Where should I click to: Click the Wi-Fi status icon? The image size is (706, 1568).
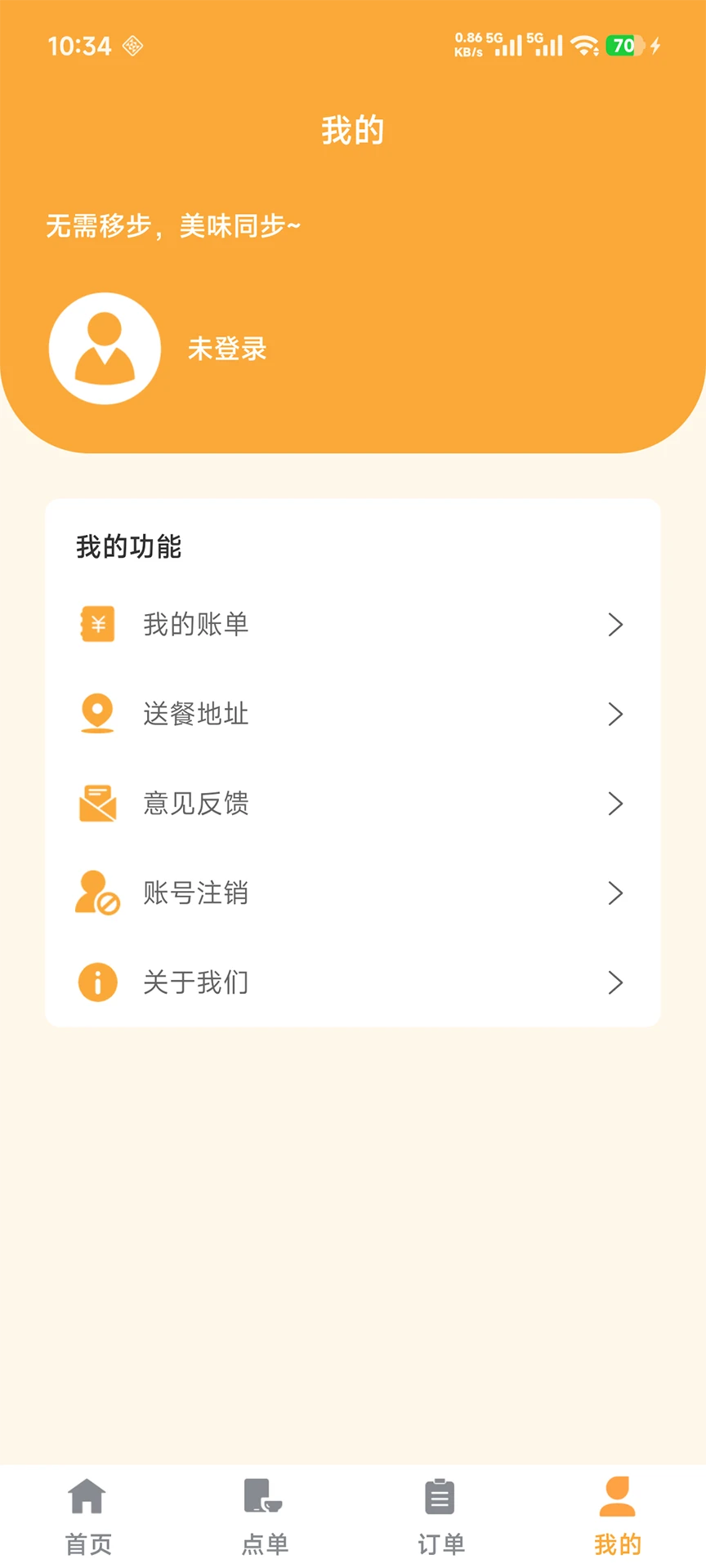(x=585, y=46)
